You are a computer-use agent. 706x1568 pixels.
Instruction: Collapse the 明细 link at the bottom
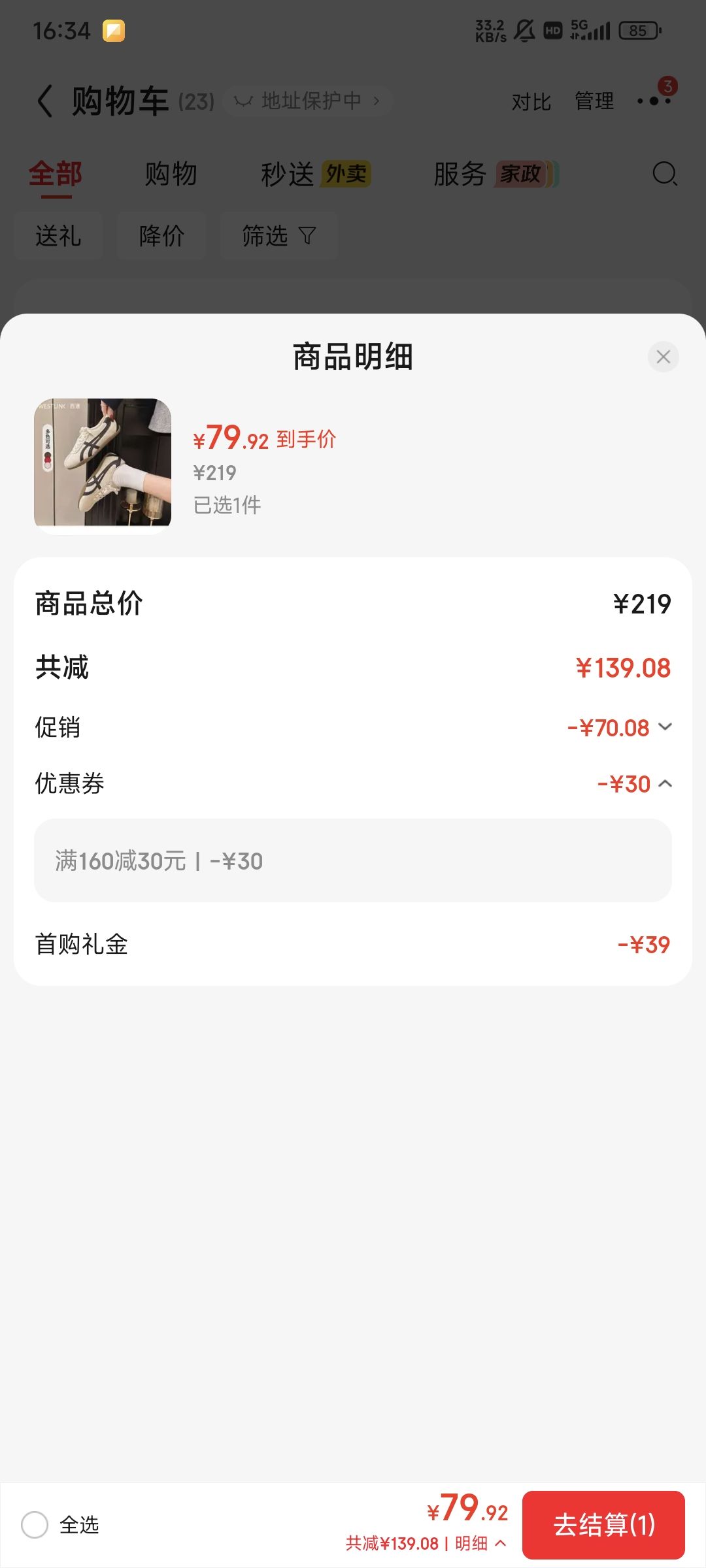[x=480, y=1543]
